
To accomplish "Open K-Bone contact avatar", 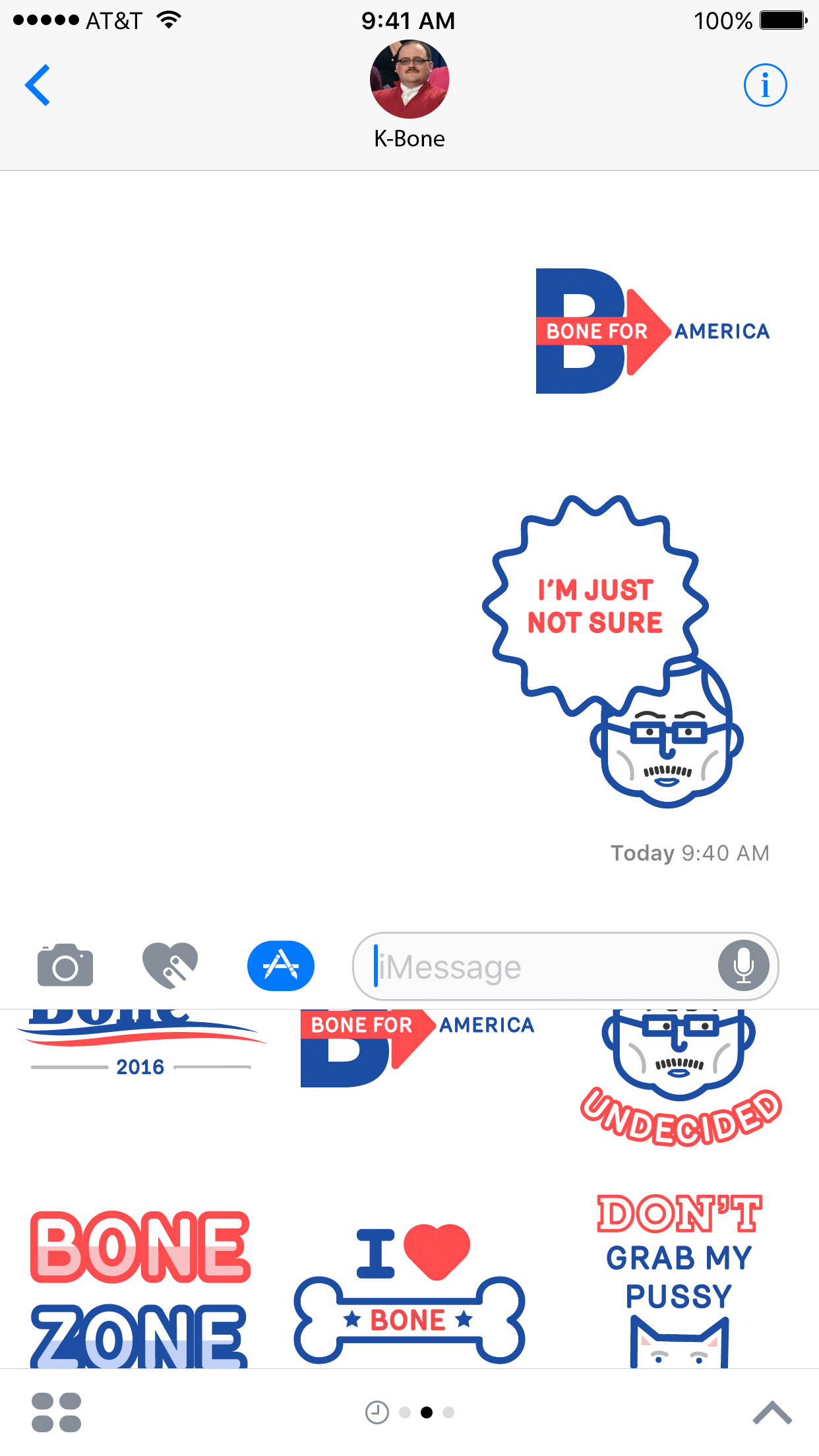I will click(409, 79).
